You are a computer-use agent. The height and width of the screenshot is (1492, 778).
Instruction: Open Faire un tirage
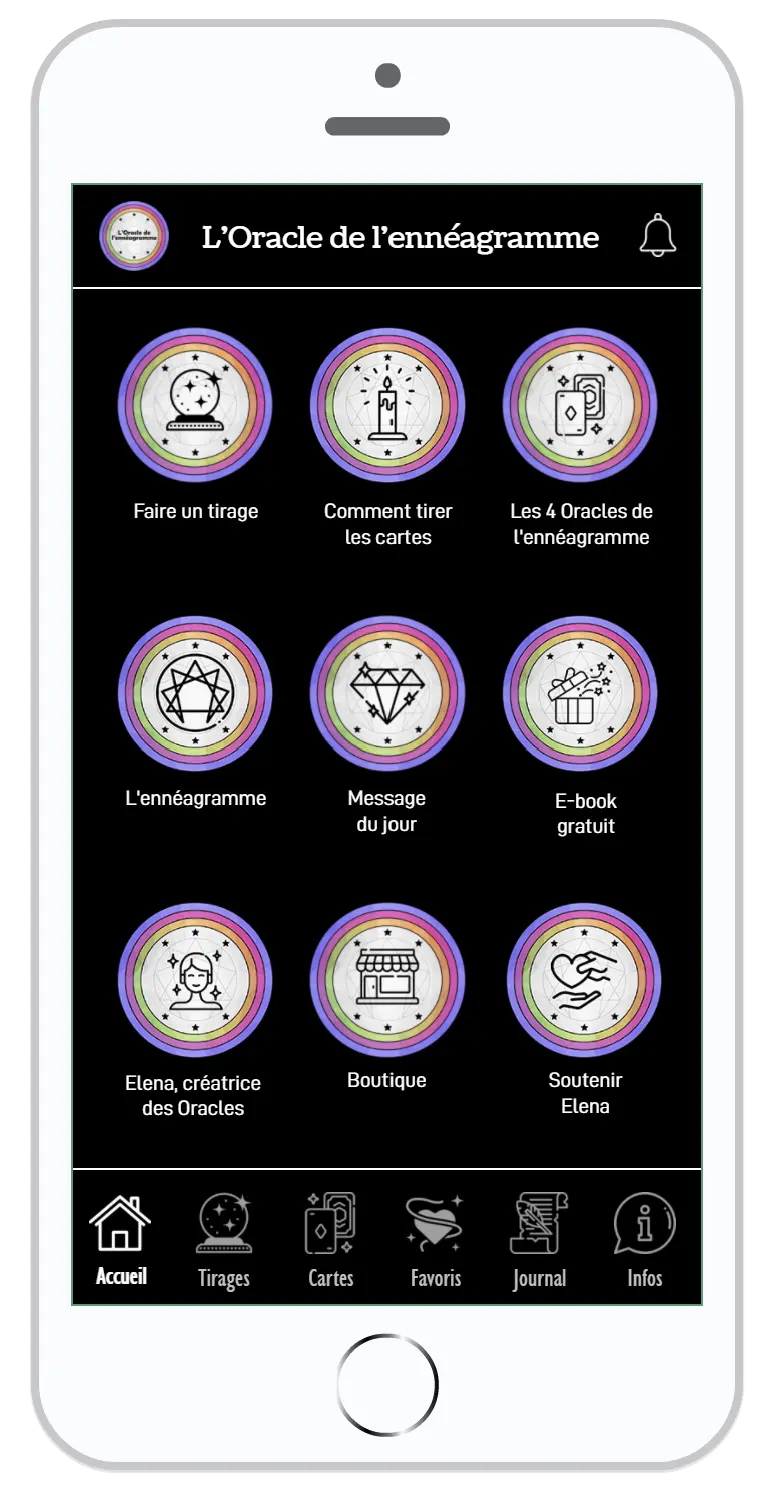(196, 406)
